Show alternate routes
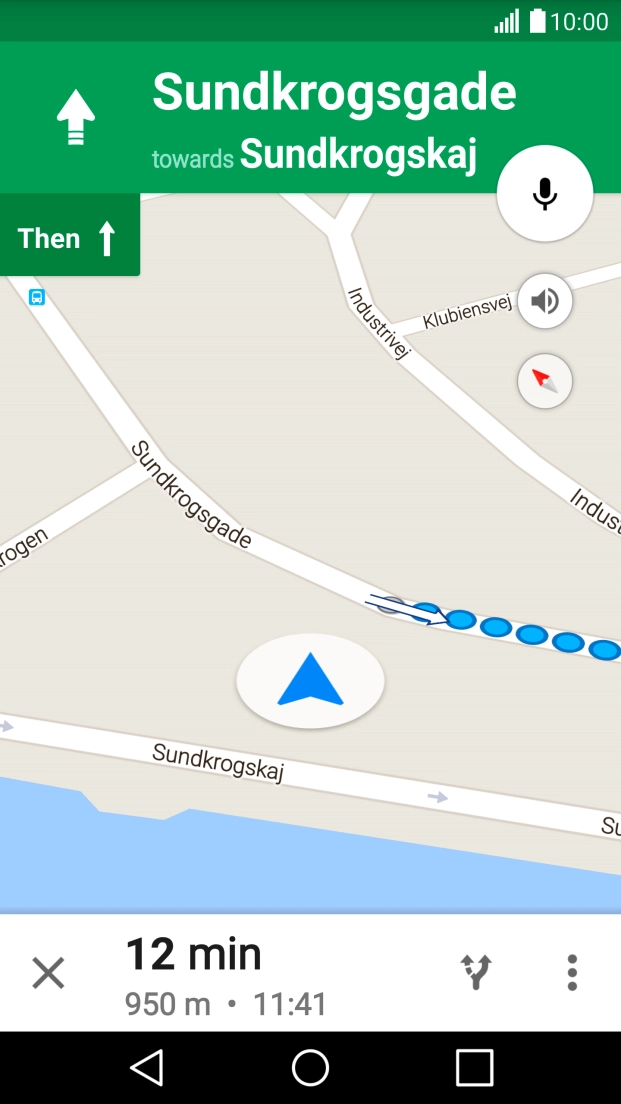Viewport: 621px width, 1104px height. (x=476, y=972)
